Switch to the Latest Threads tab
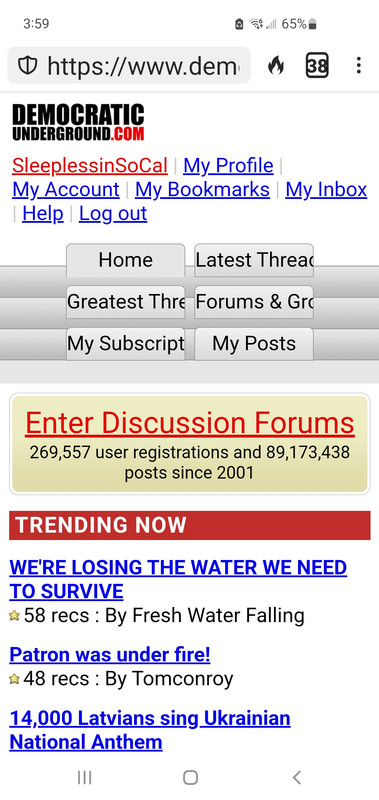 [254, 260]
